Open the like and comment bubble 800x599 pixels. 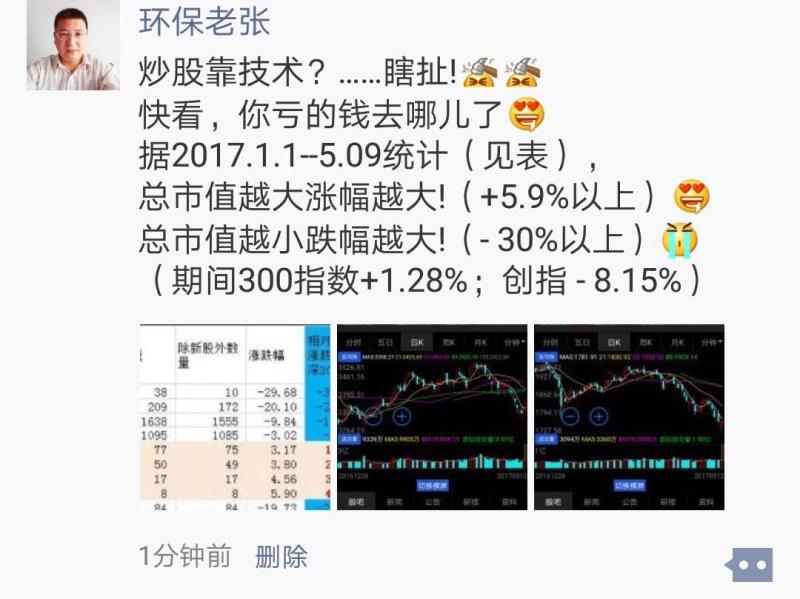coord(752,565)
